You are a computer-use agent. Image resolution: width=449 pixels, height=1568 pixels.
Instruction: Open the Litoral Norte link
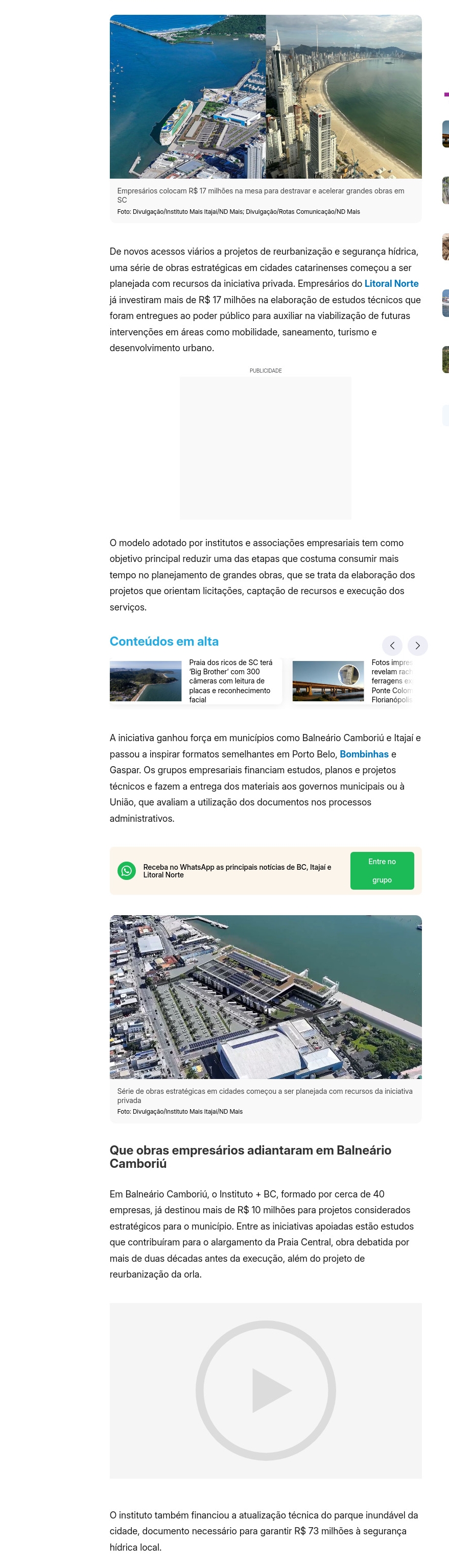click(391, 284)
